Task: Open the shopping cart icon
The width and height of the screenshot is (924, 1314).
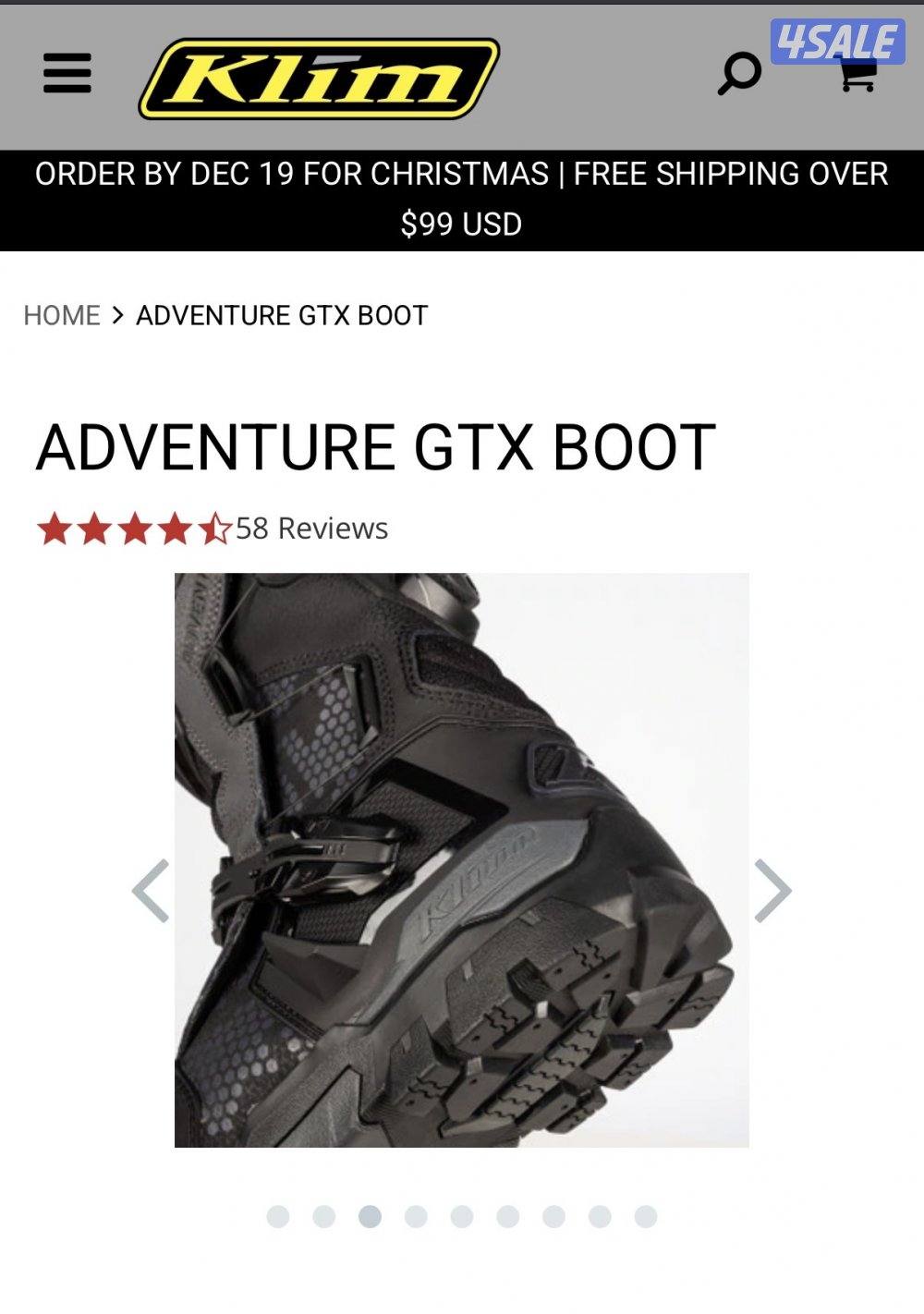Action: 857,74
